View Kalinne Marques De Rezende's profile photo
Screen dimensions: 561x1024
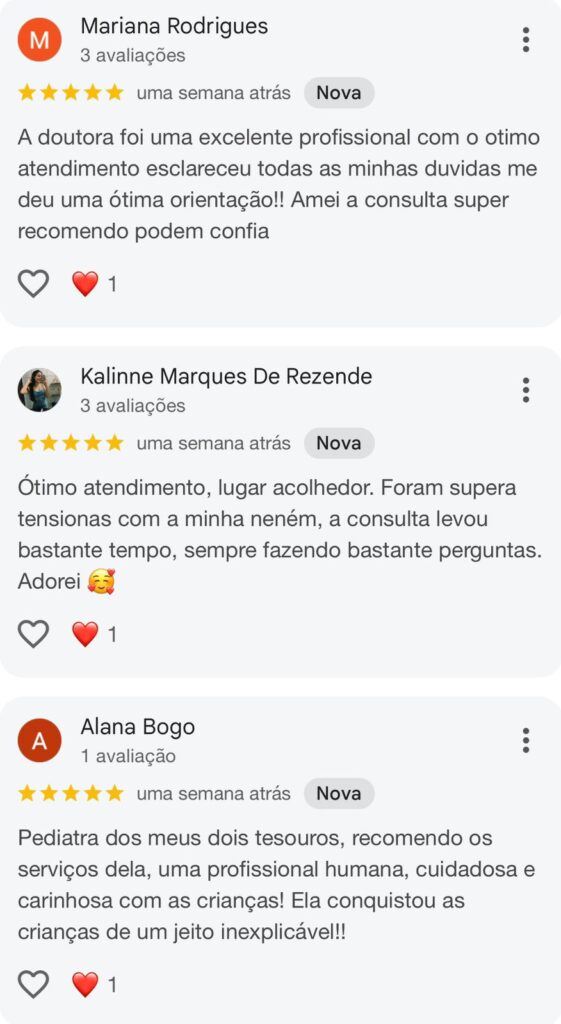[39, 390]
